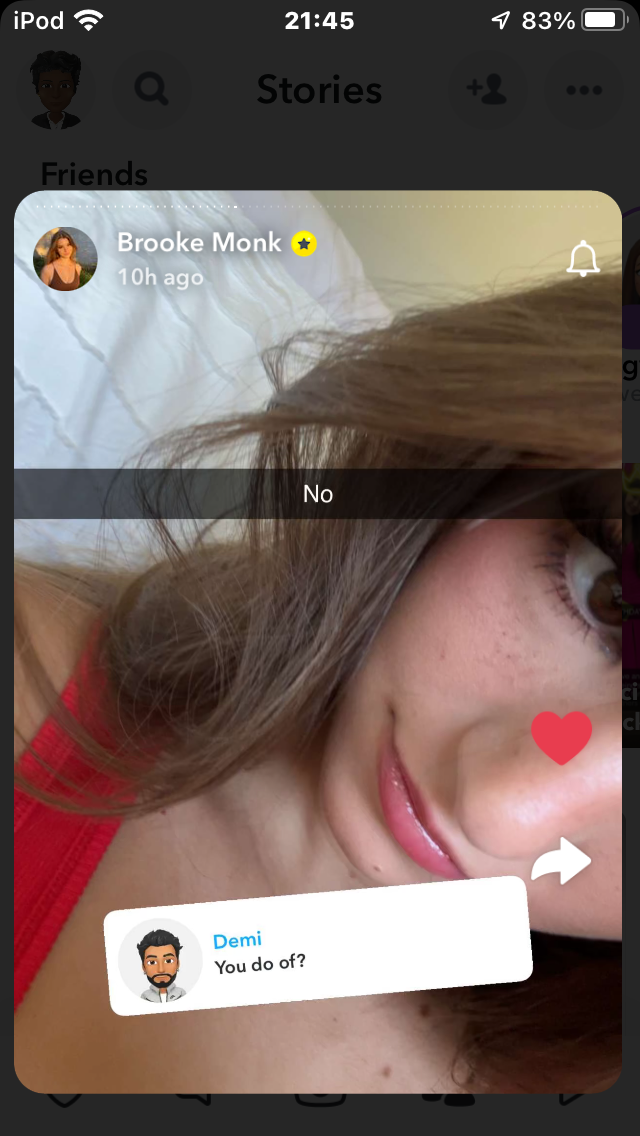Screen dimensions: 640x1136
Task: Open my Bitmoji profile avatar
Action: (54, 90)
